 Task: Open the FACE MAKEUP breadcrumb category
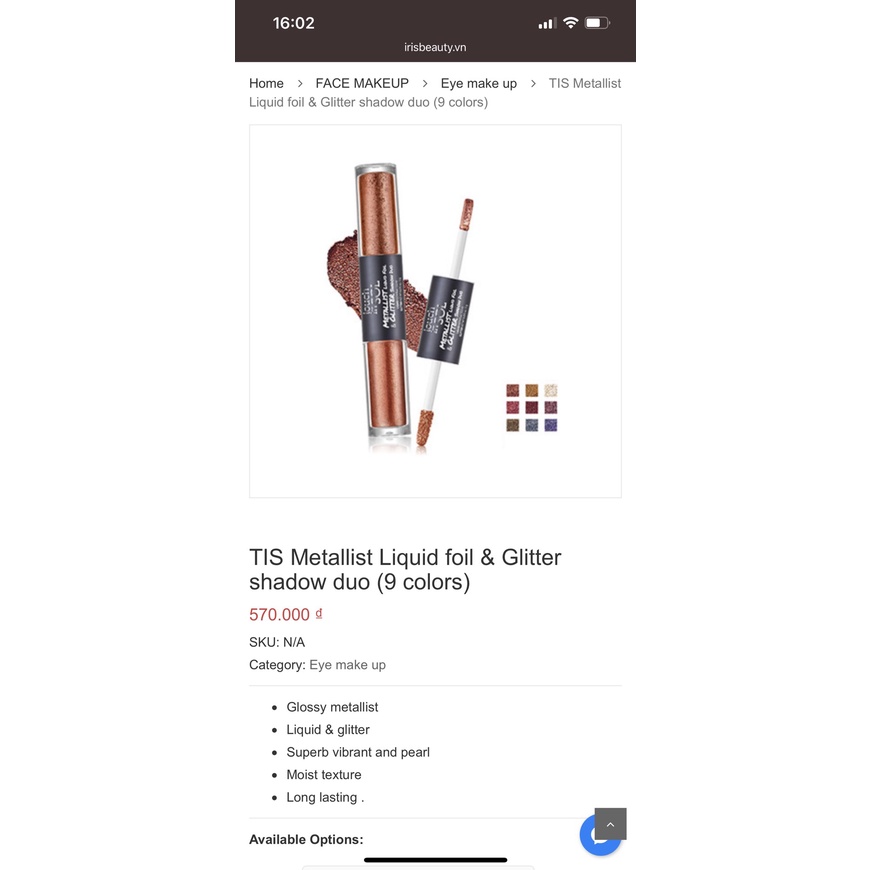click(362, 83)
